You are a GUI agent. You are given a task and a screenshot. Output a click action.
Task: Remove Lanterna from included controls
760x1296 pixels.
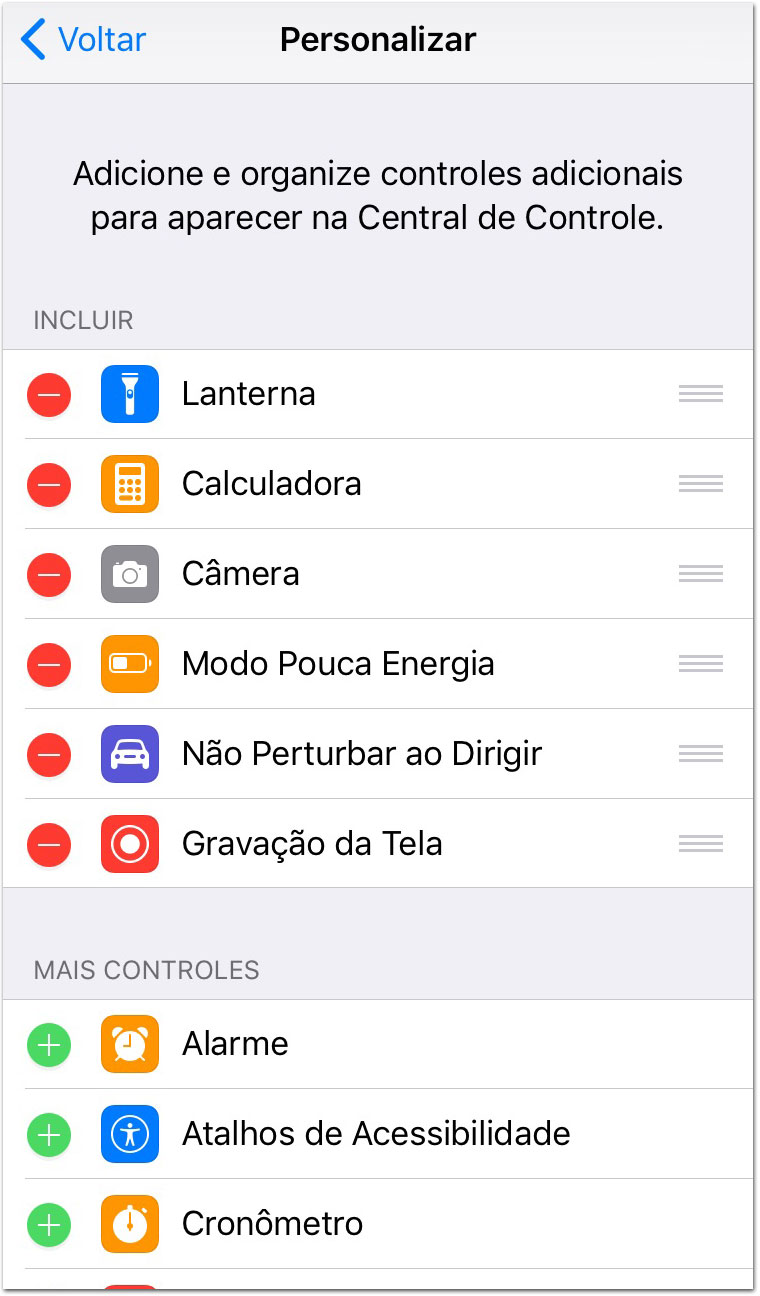point(48,394)
